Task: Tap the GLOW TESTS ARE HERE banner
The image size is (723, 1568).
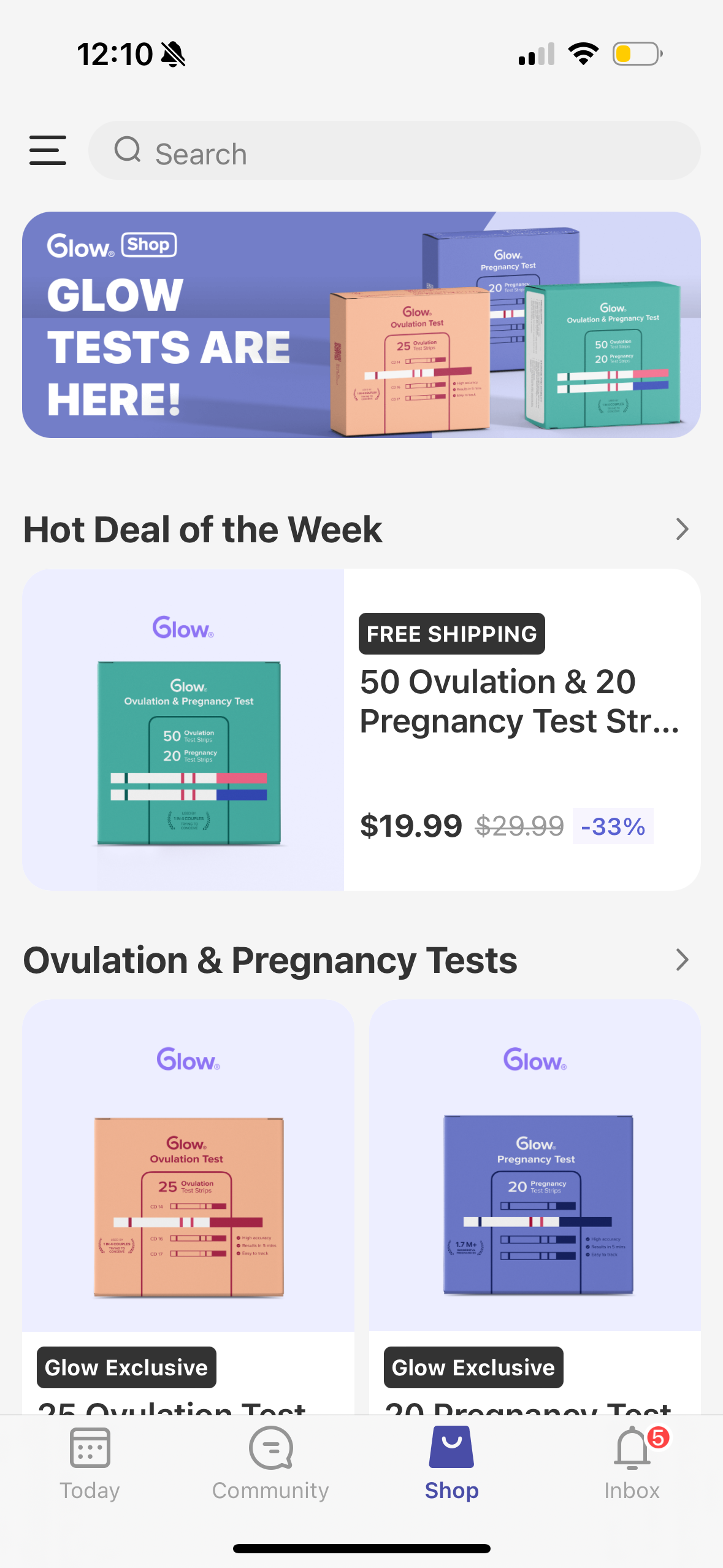Action: 361,324
